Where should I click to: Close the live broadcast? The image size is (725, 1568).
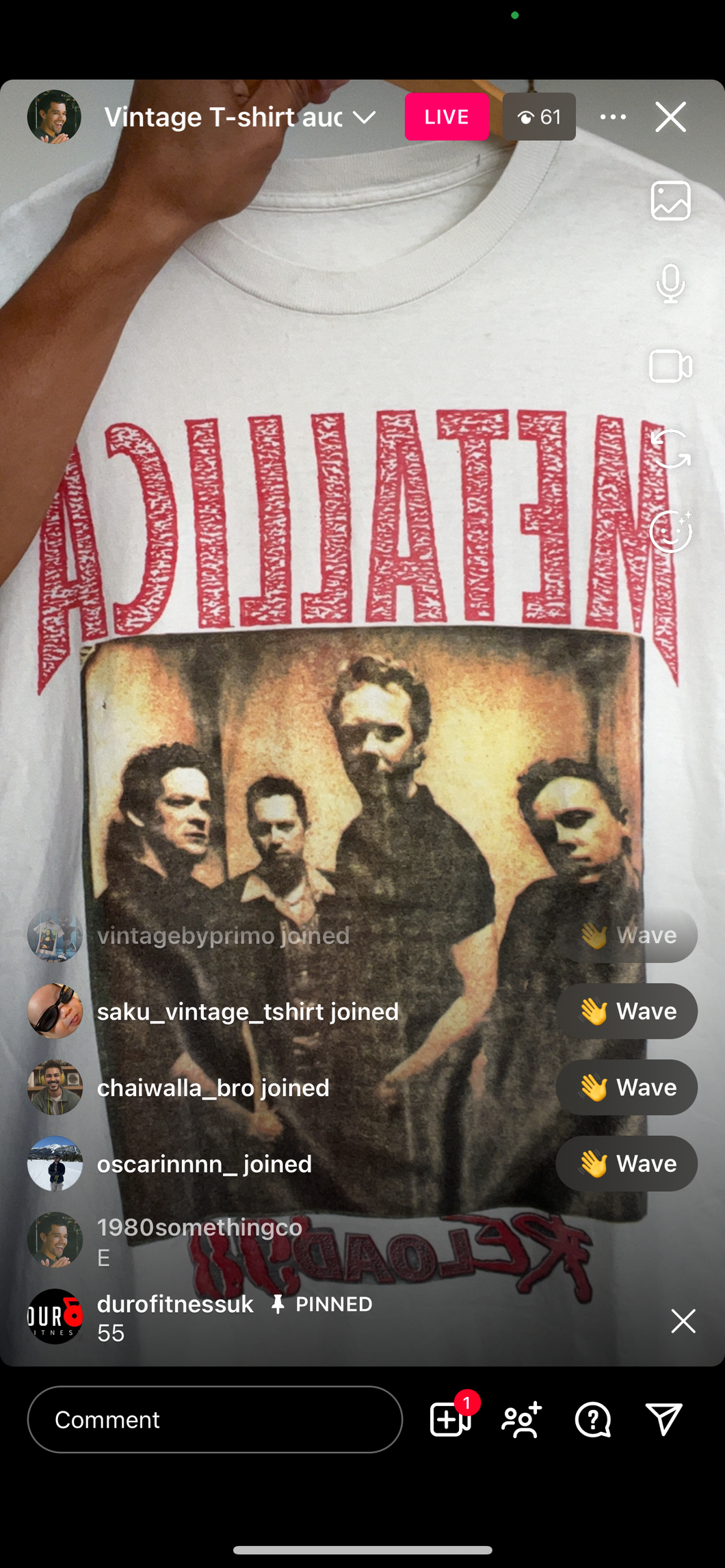coord(670,117)
